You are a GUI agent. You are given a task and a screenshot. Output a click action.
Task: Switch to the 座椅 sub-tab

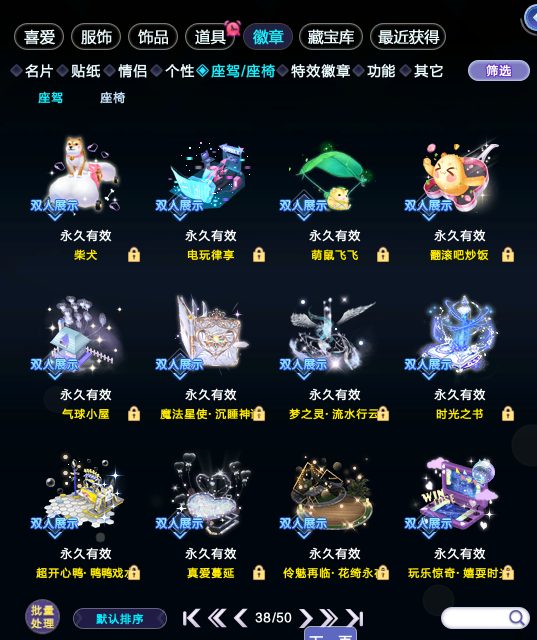coord(113,98)
